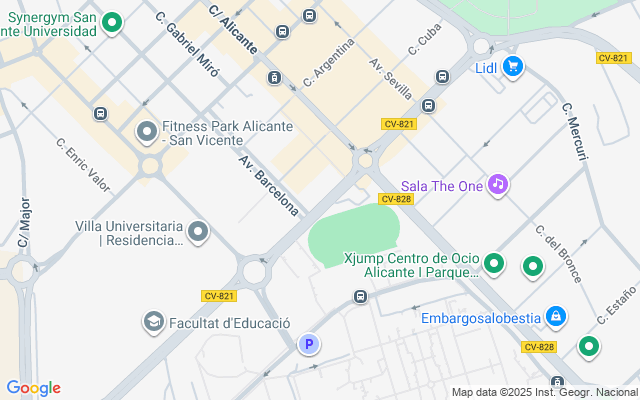Tap the Xjump Centro de Ocio marker
640x400 pixels.
pyautogui.click(x=495, y=265)
